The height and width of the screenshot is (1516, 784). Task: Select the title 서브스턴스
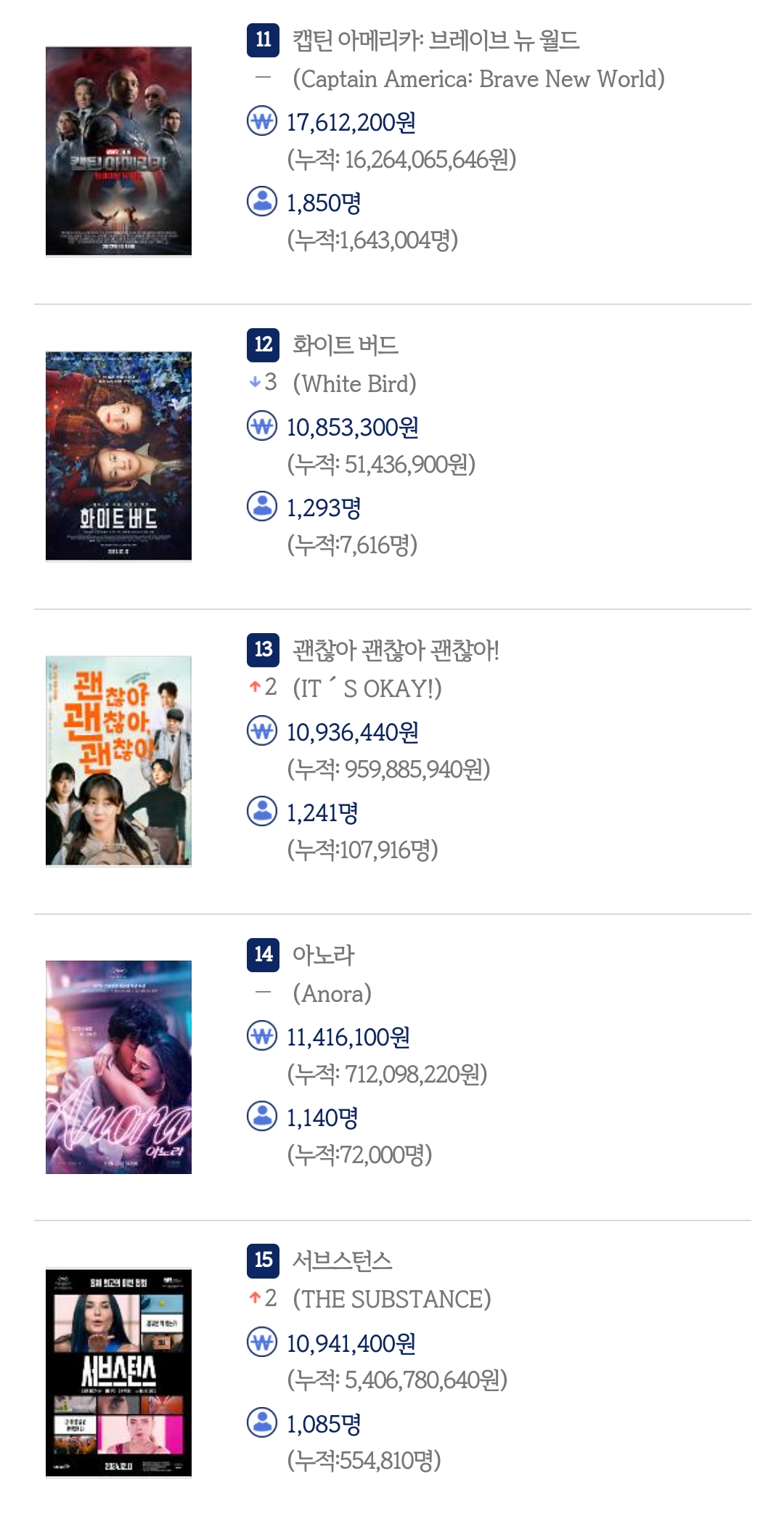(x=342, y=1260)
